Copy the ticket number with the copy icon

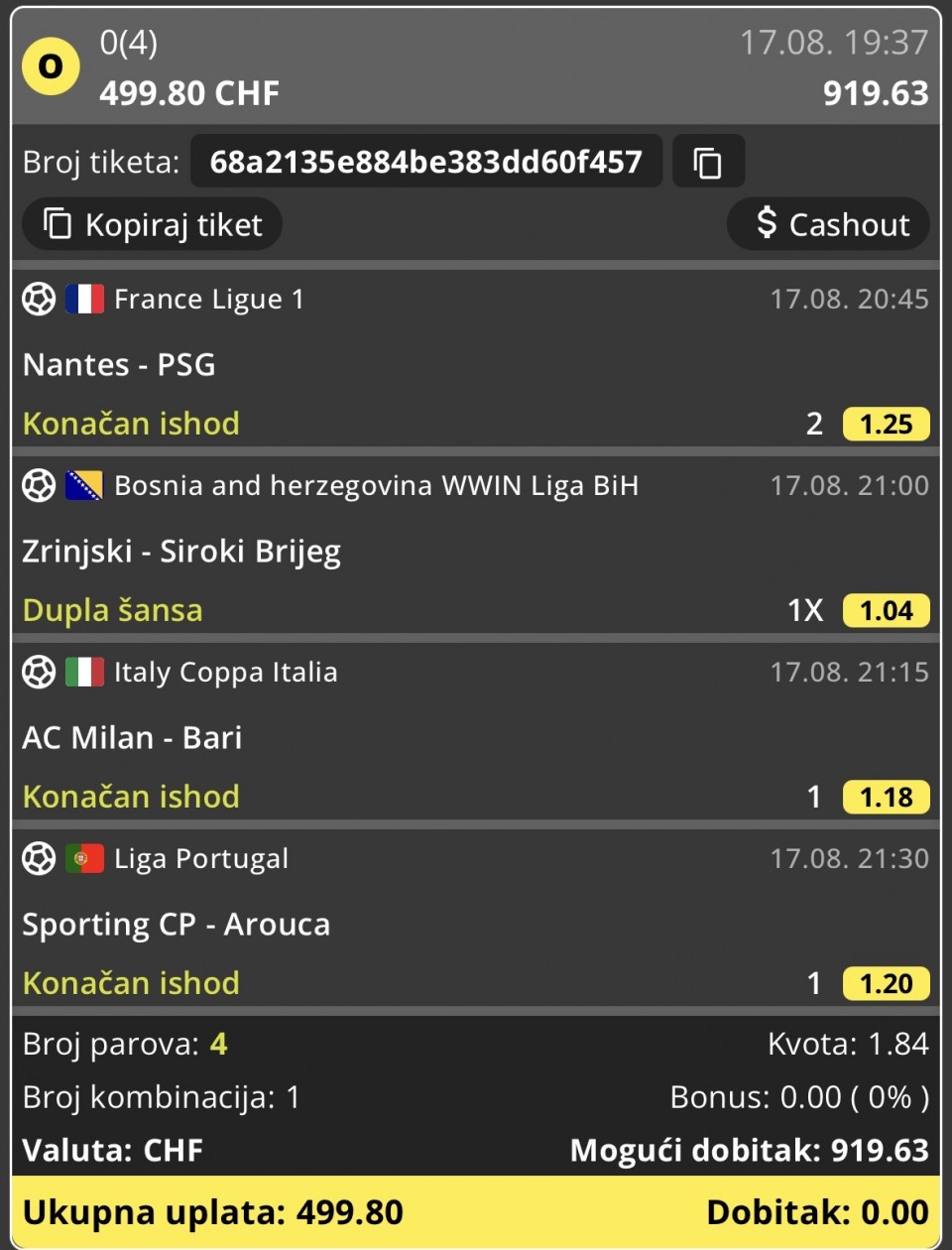coord(707,162)
